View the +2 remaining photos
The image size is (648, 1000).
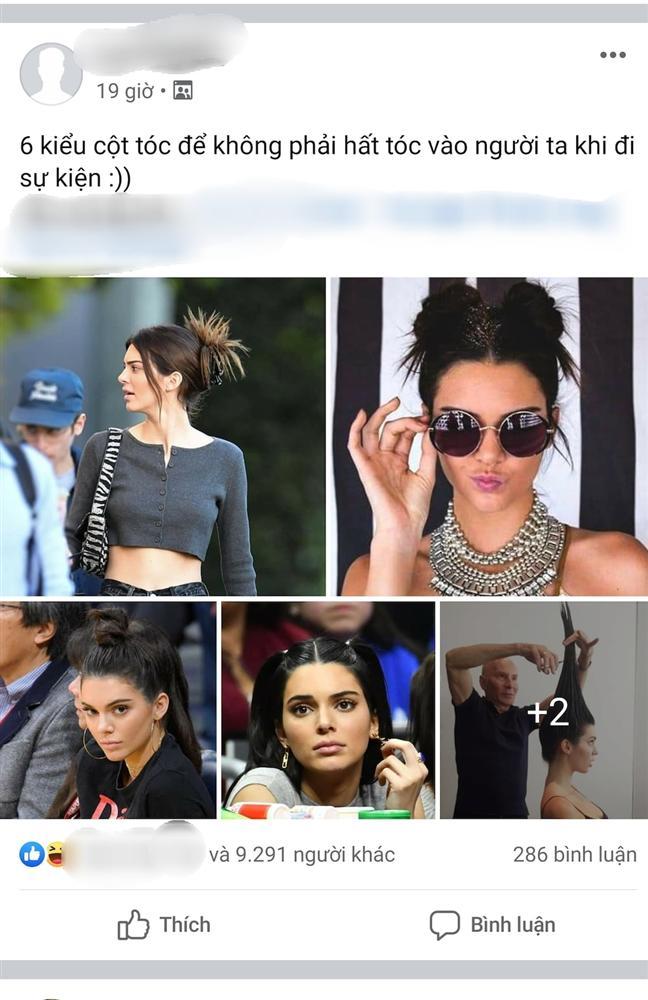point(544,710)
